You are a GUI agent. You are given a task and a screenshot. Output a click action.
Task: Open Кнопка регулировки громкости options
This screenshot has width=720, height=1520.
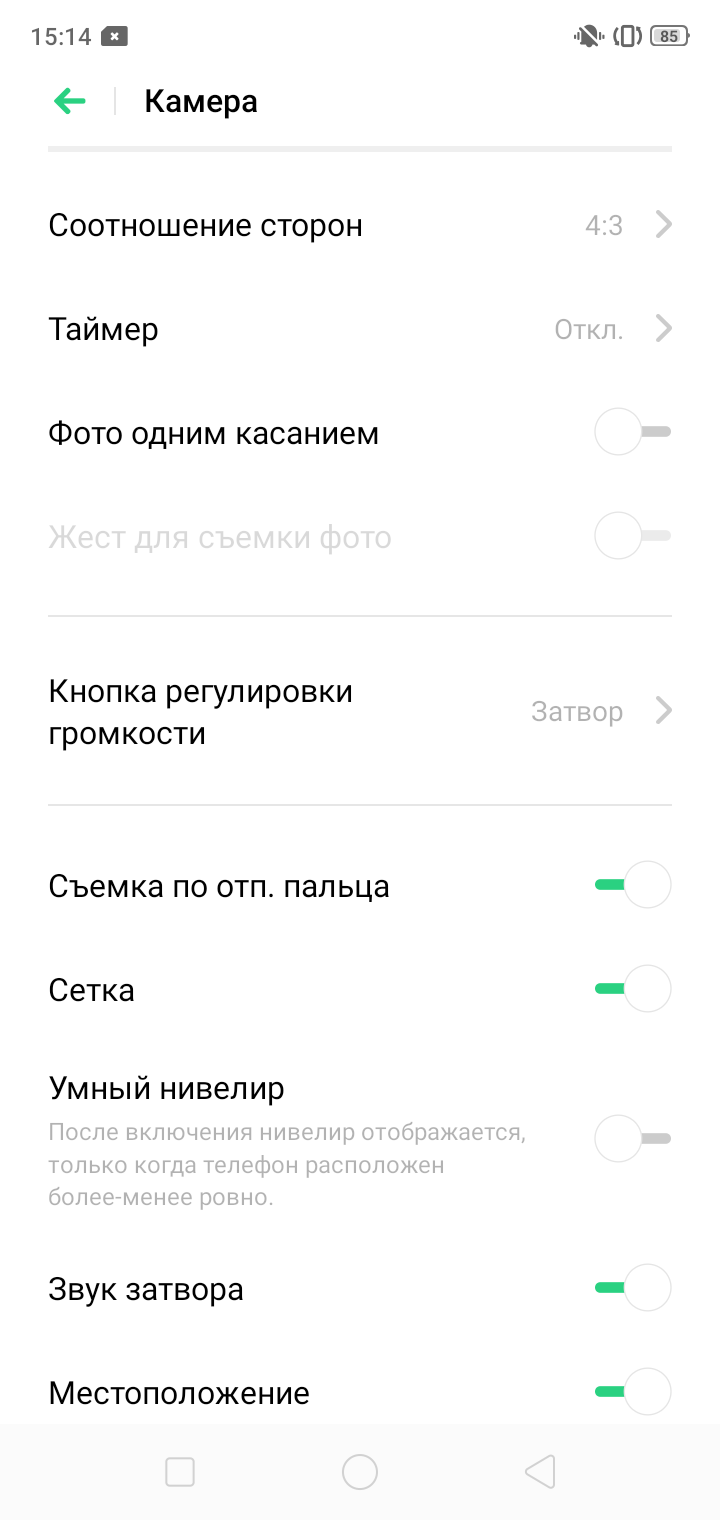(x=360, y=712)
